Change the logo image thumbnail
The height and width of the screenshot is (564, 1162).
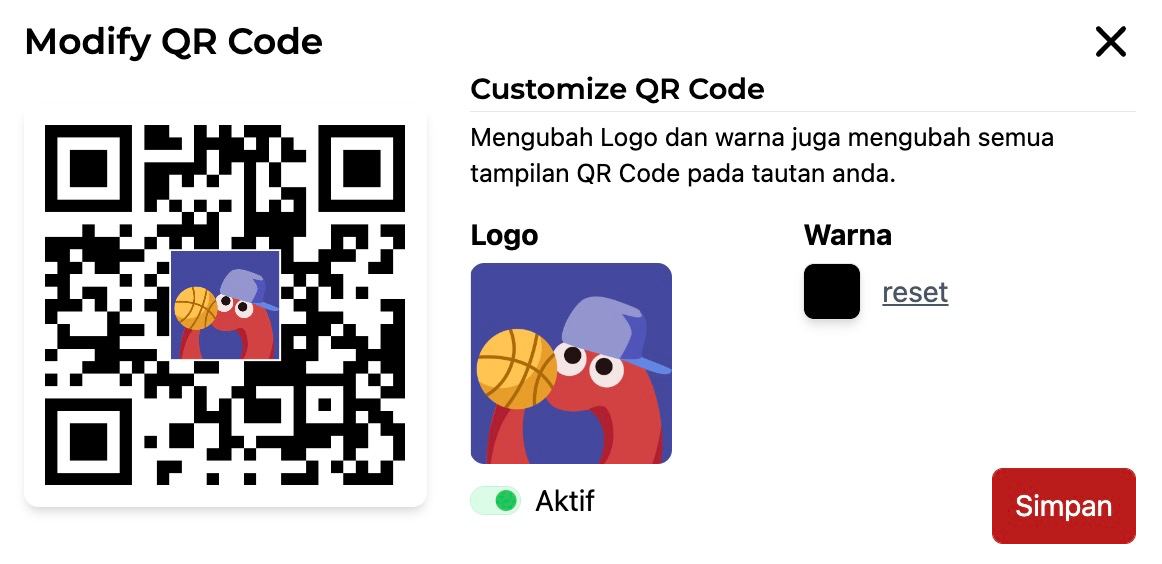(571, 364)
